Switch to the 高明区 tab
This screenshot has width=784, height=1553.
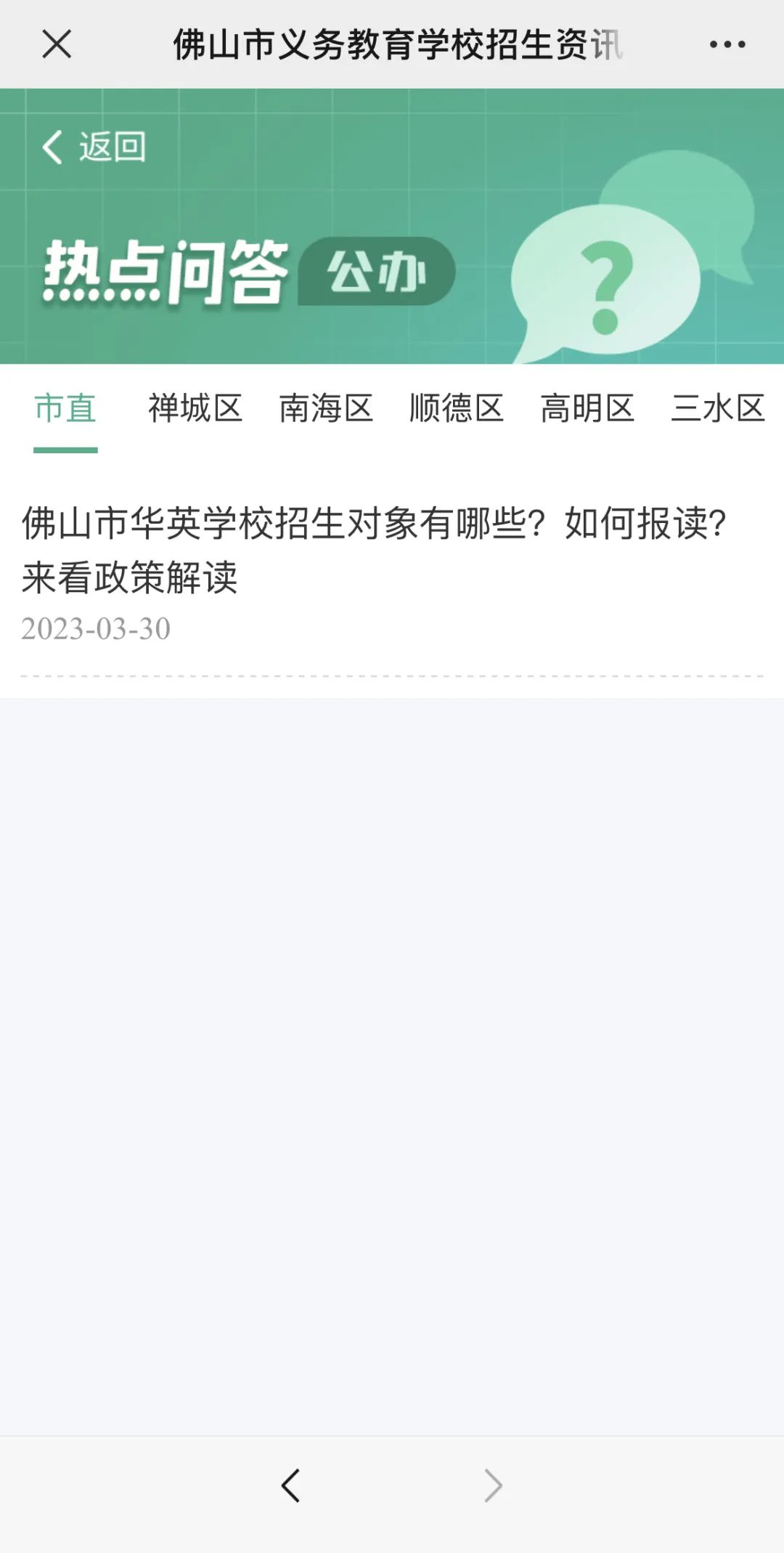click(x=587, y=408)
